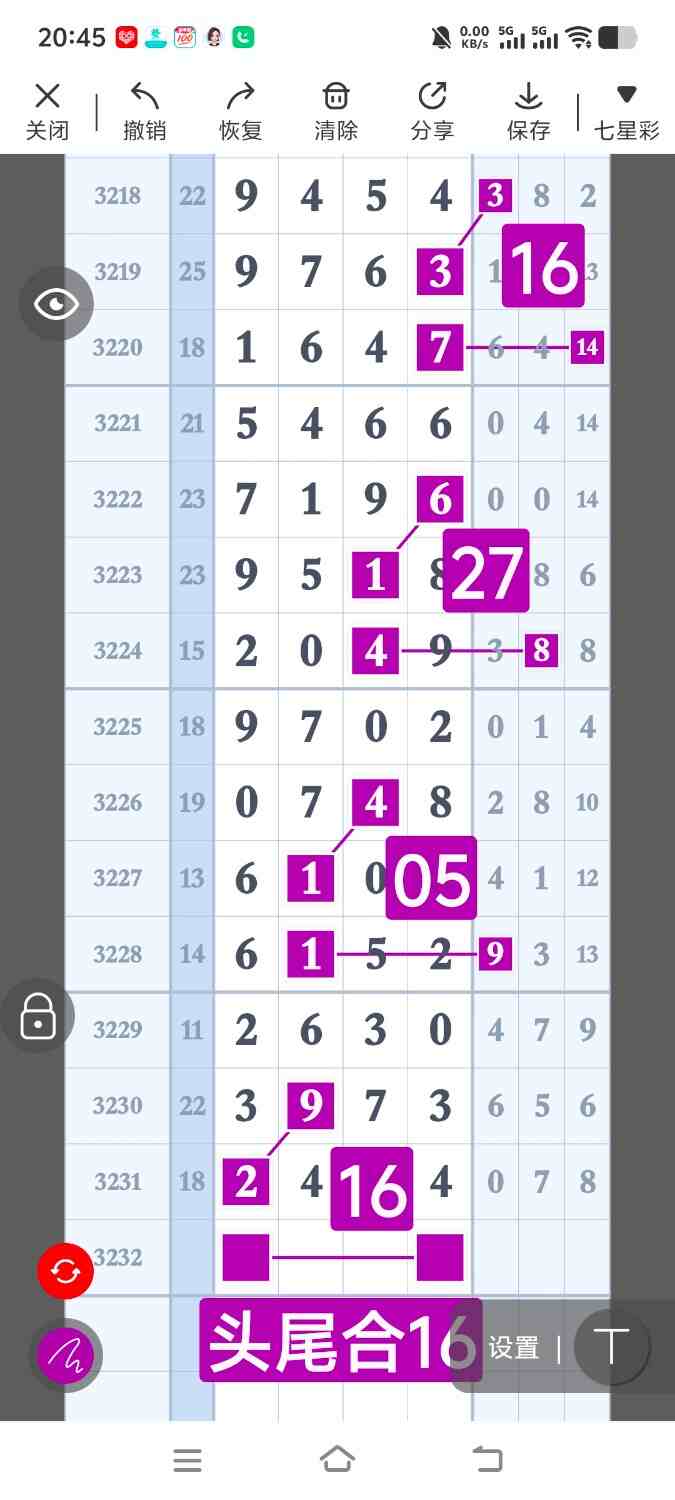Image resolution: width=675 pixels, height=1500 pixels.
Task: Go to the system home screen
Action: coord(337,1460)
